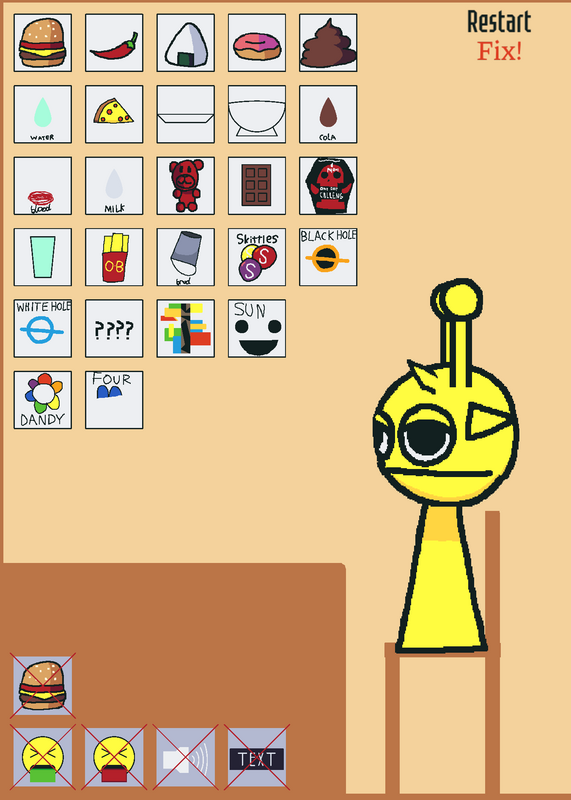Select the Water drop tile
Screen dimensions: 571x800
tap(42, 114)
